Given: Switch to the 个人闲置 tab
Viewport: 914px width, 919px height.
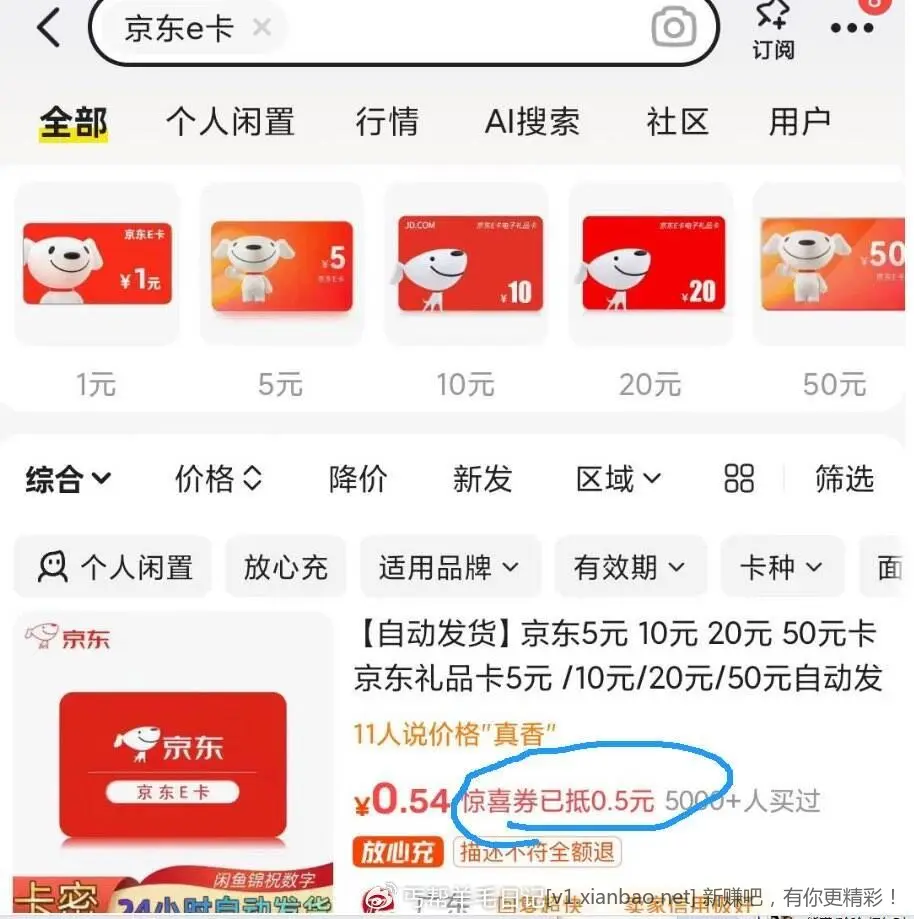Looking at the screenshot, I should tap(230, 122).
